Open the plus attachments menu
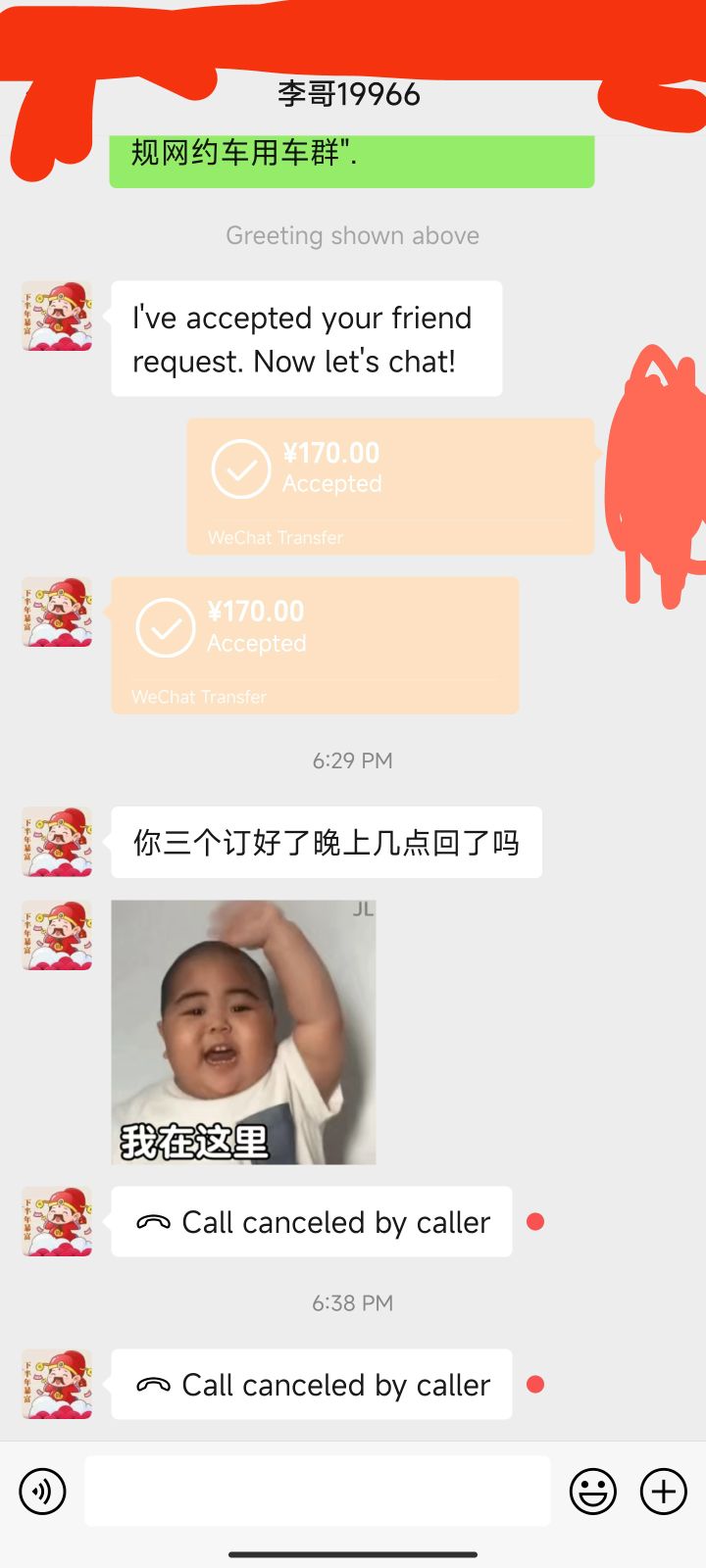This screenshot has height=1568, width=706. [x=664, y=1492]
